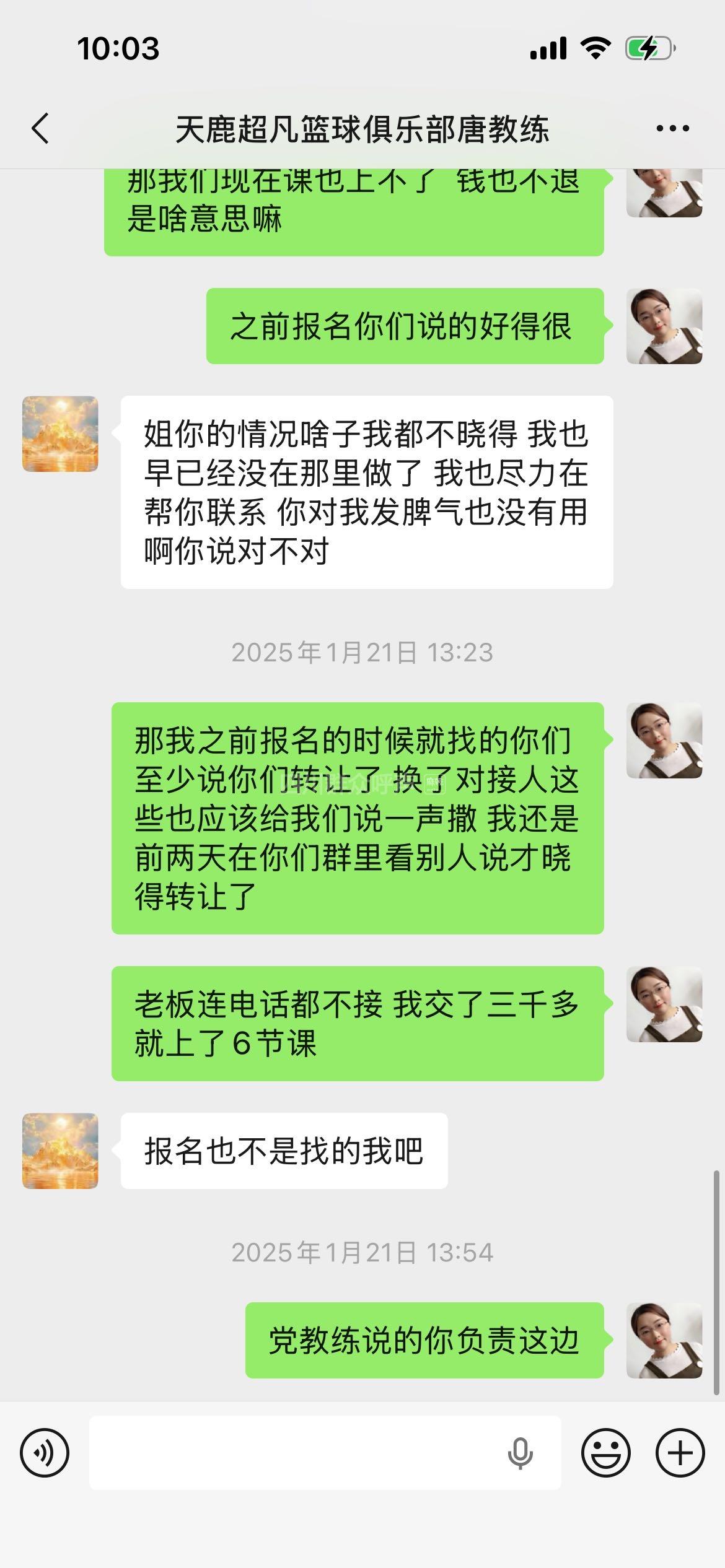Open the plus attachments panel

(x=680, y=1453)
